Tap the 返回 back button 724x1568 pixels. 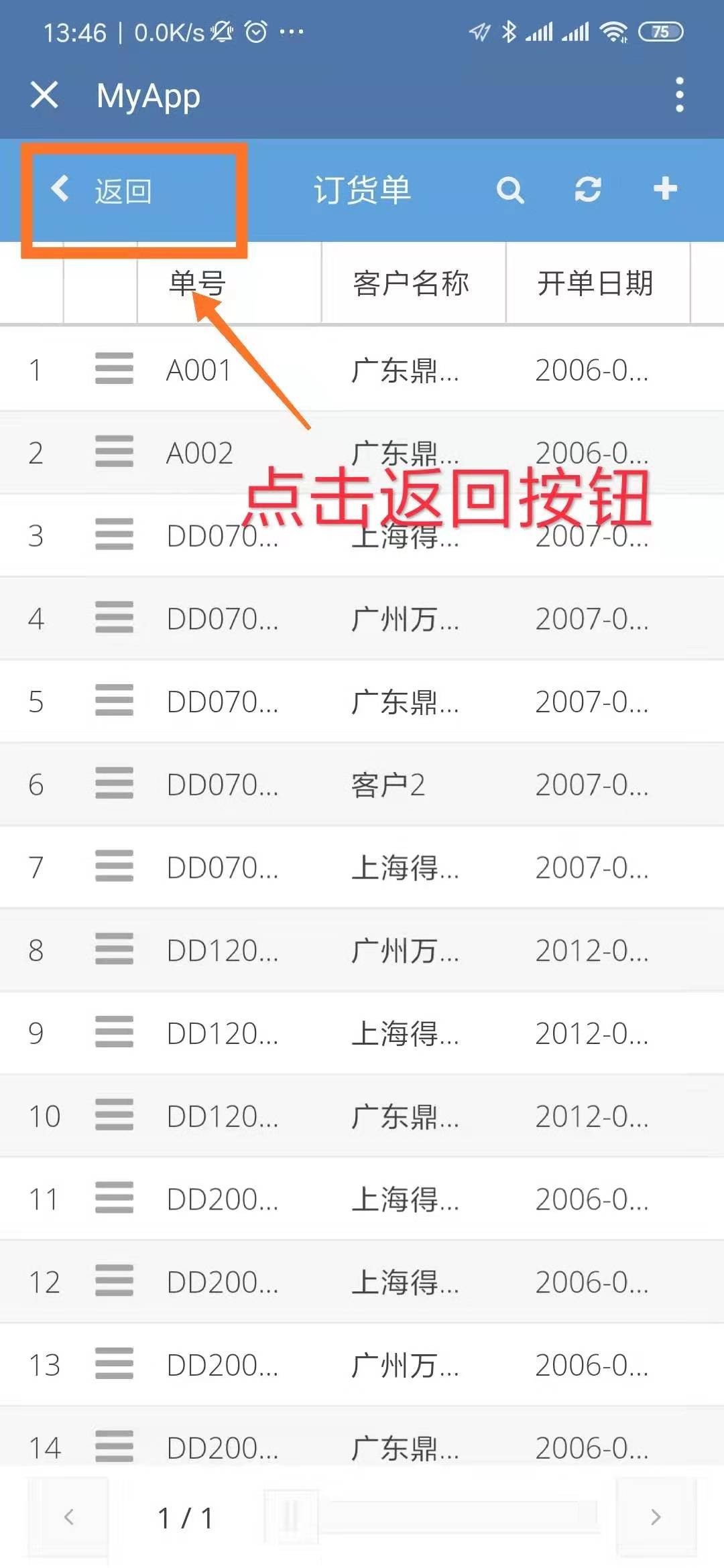point(102,190)
